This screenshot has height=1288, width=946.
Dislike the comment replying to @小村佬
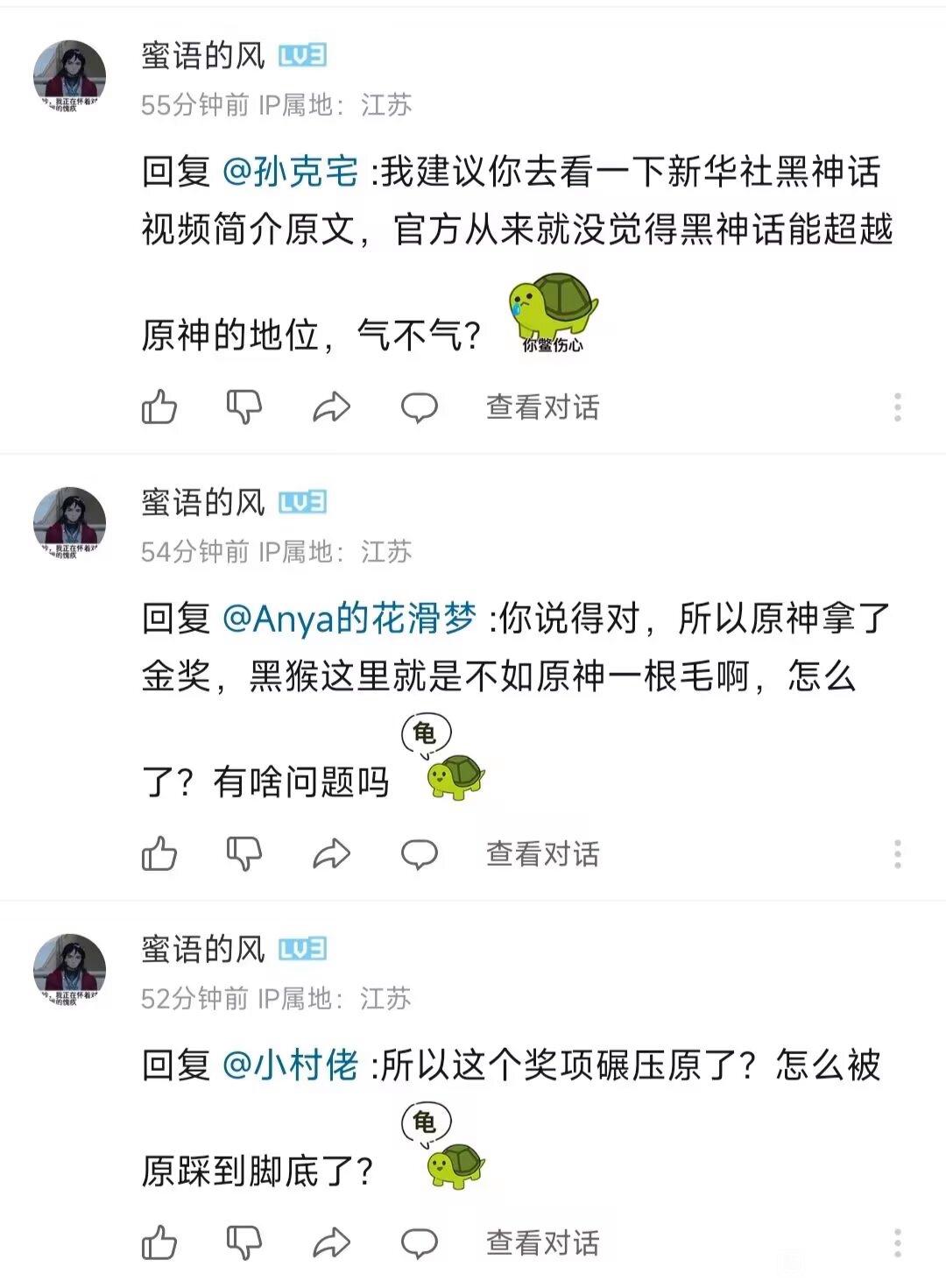pyautogui.click(x=244, y=1242)
